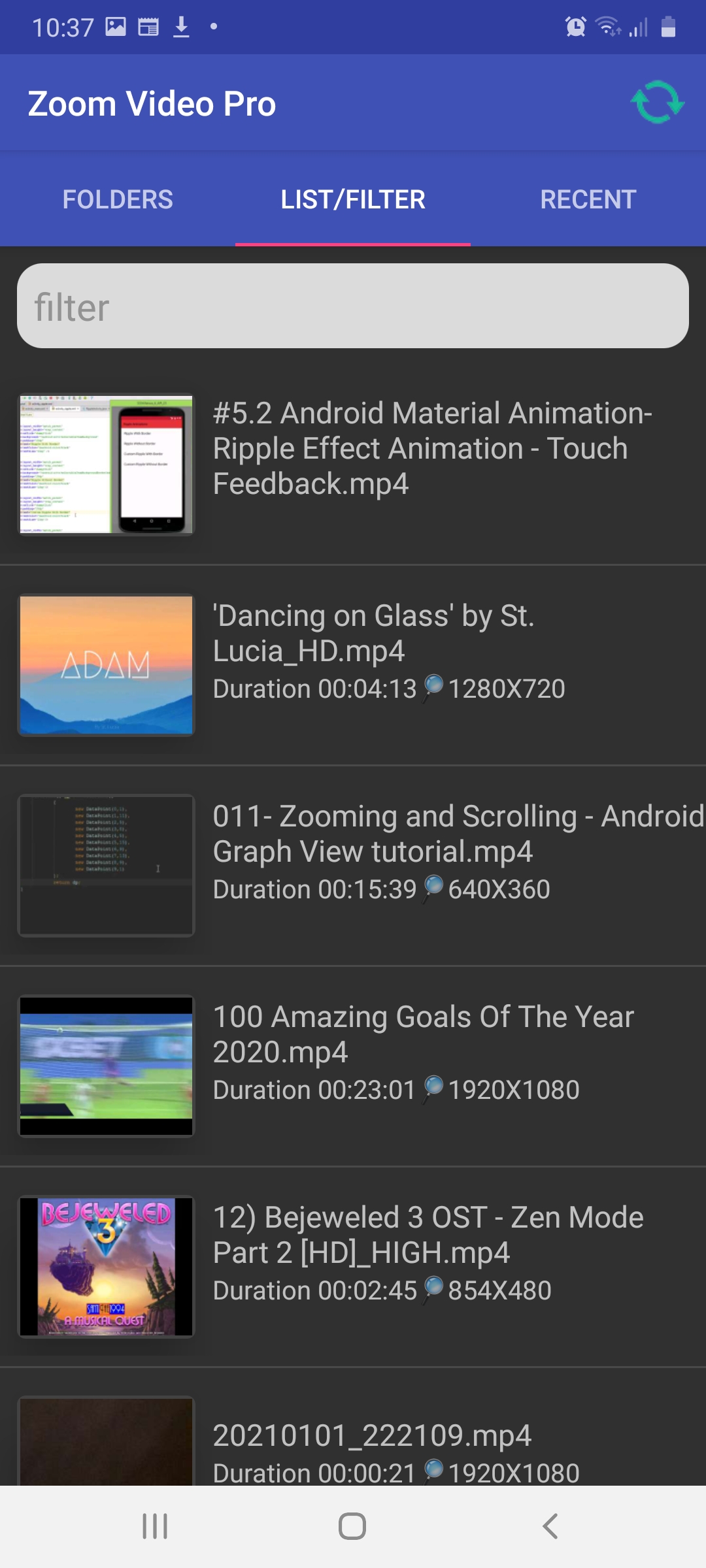Play Bejeweled 3 OST Zen Mode video
This screenshot has width=706, height=1568.
click(353, 1267)
